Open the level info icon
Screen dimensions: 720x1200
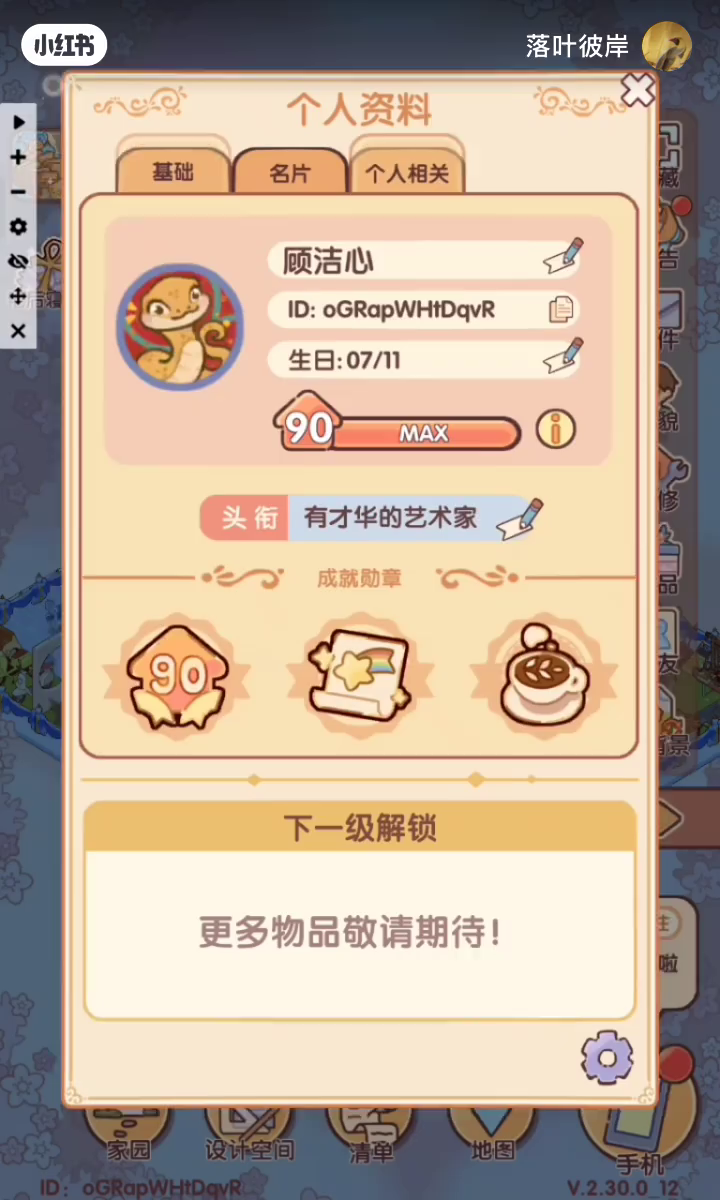pos(556,429)
